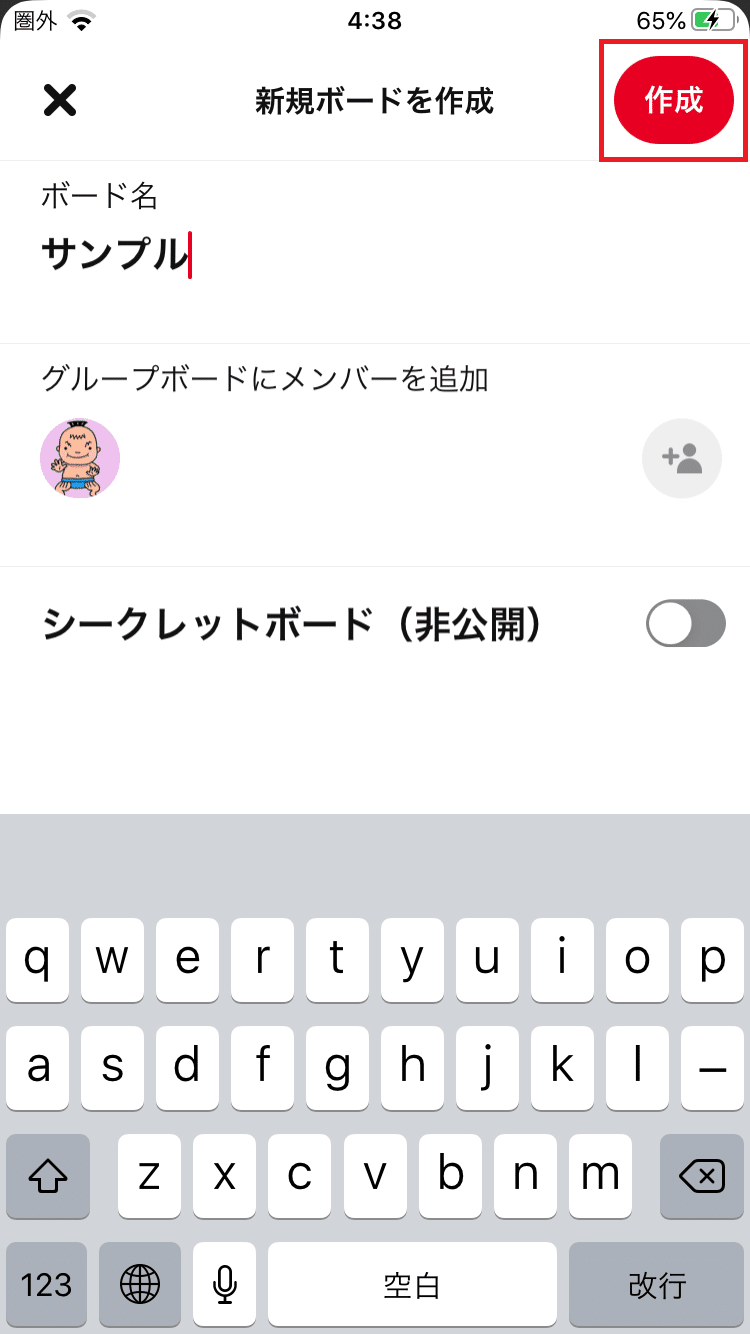Tap the add member person icon
Image resolution: width=750 pixels, height=1334 pixels.
(682, 458)
